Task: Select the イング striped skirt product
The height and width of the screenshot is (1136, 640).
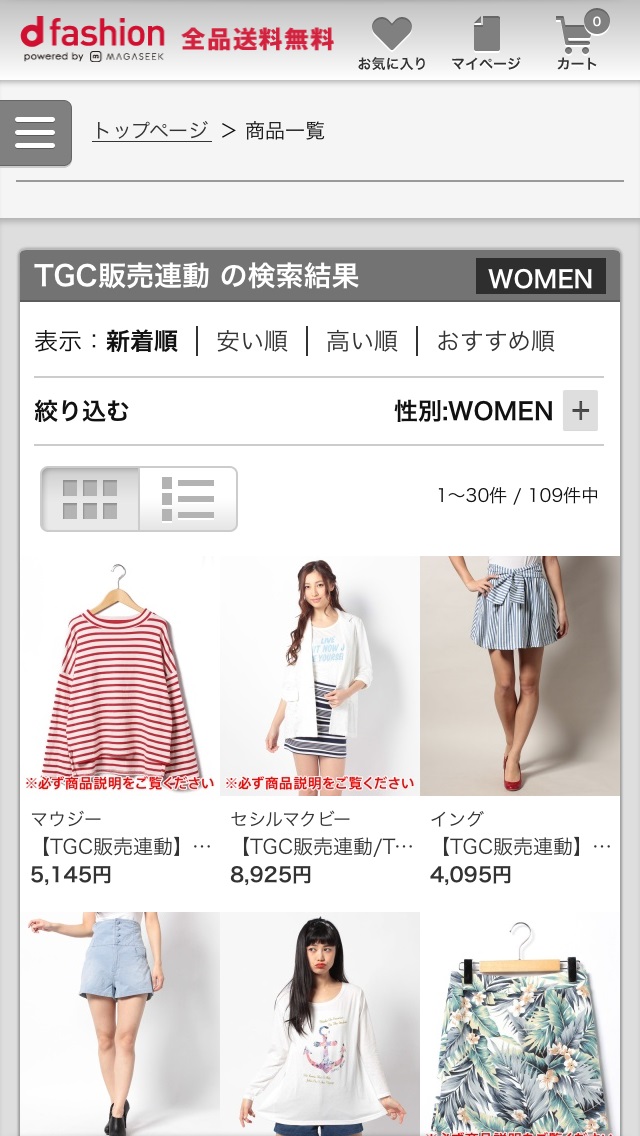Action: tap(520, 676)
